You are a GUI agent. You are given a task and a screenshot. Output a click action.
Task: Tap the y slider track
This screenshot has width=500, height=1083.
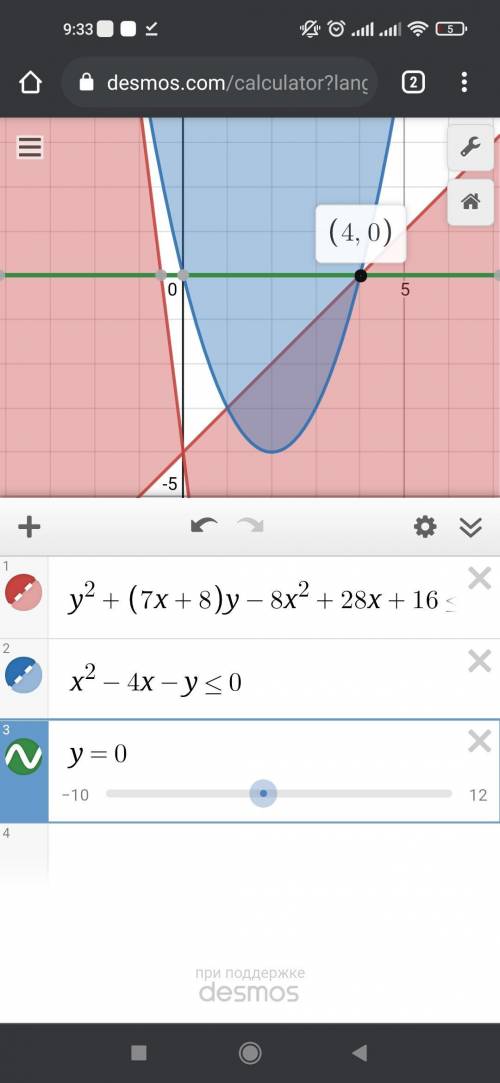pos(279,794)
